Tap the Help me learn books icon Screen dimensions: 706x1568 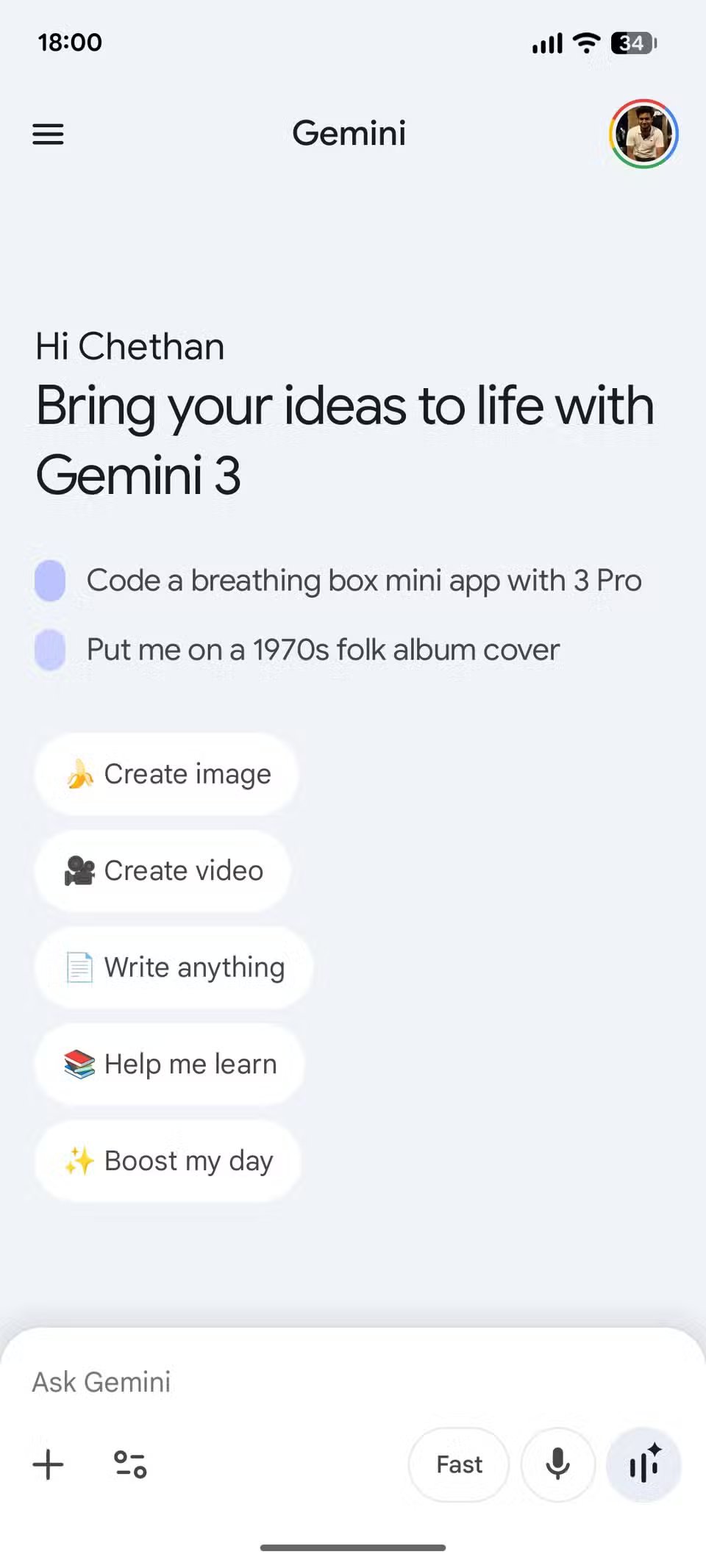pyautogui.click(x=79, y=1064)
